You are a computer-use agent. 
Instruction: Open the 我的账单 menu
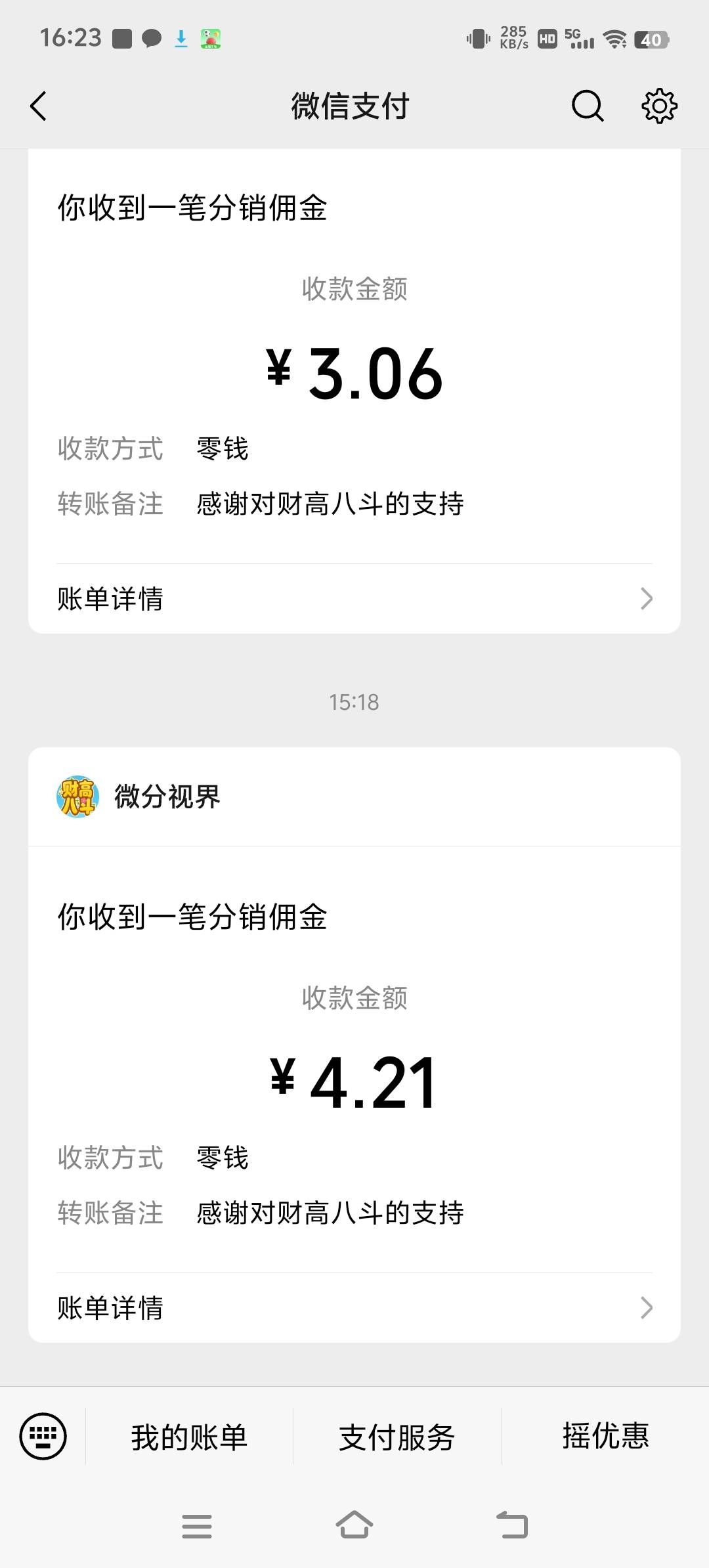[x=189, y=1437]
